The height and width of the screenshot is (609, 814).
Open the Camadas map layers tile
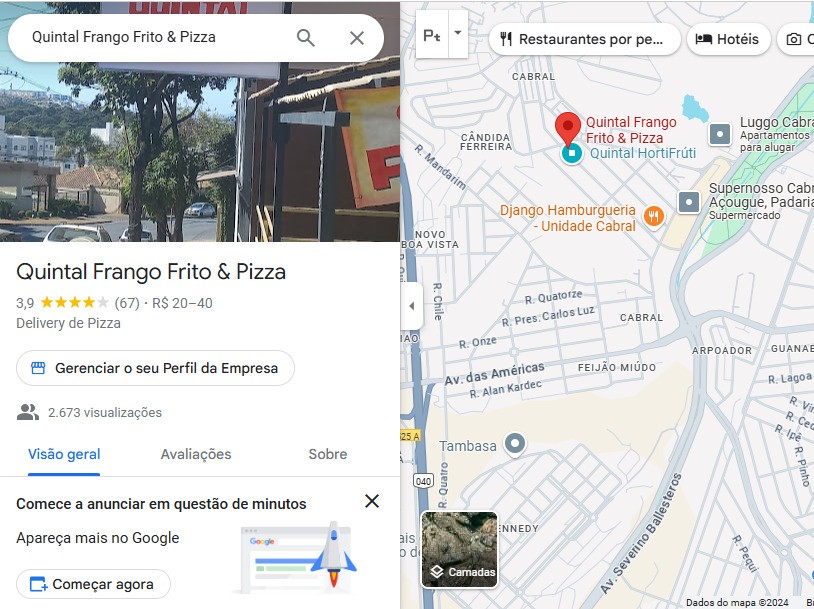(459, 549)
